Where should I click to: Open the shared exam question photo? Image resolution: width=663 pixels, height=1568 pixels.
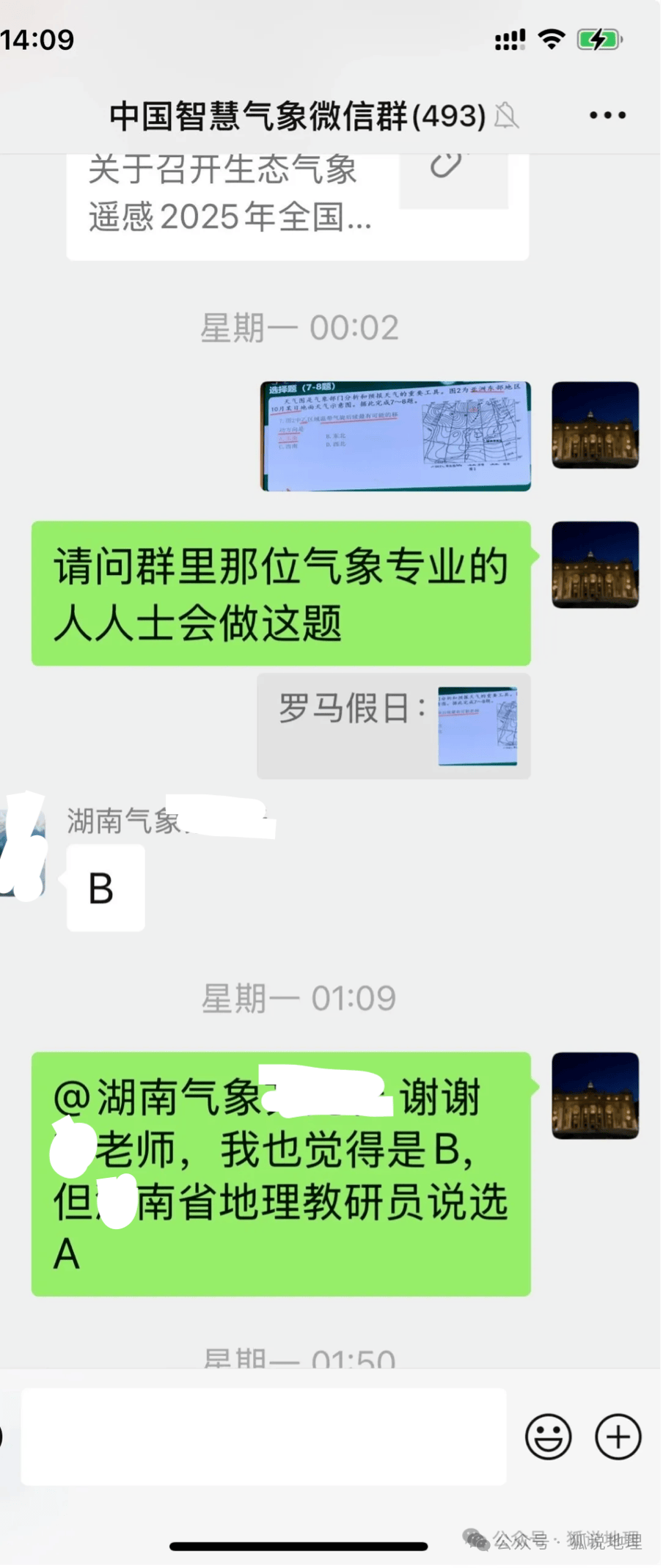coord(395,436)
